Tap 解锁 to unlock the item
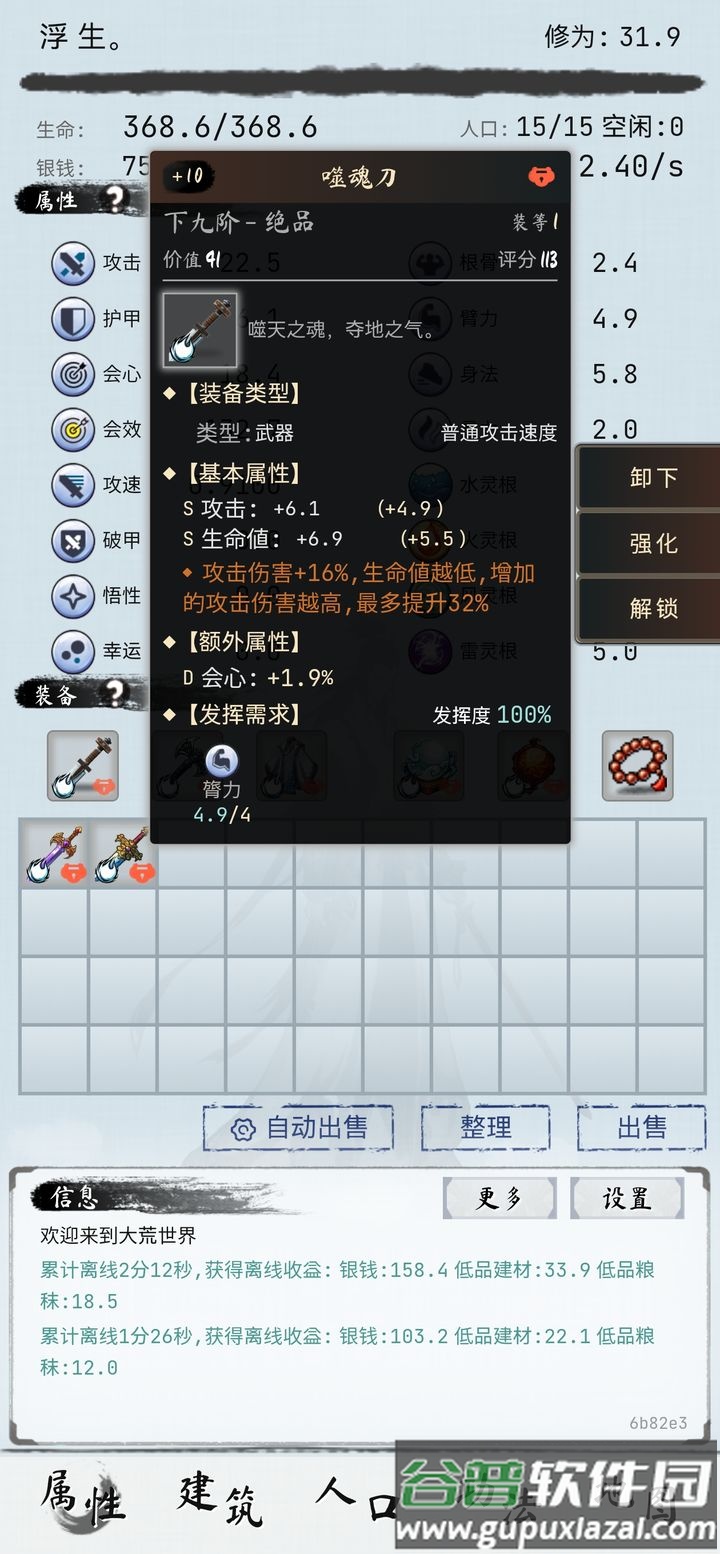The image size is (720, 1554). tap(652, 608)
